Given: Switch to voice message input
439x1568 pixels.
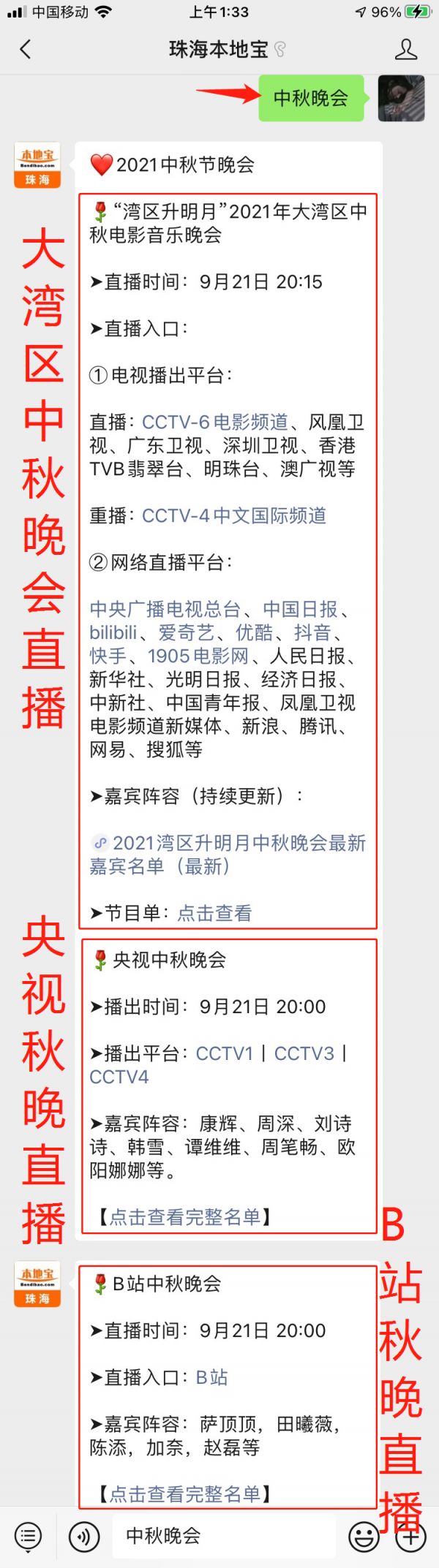Looking at the screenshot, I should (83, 1537).
